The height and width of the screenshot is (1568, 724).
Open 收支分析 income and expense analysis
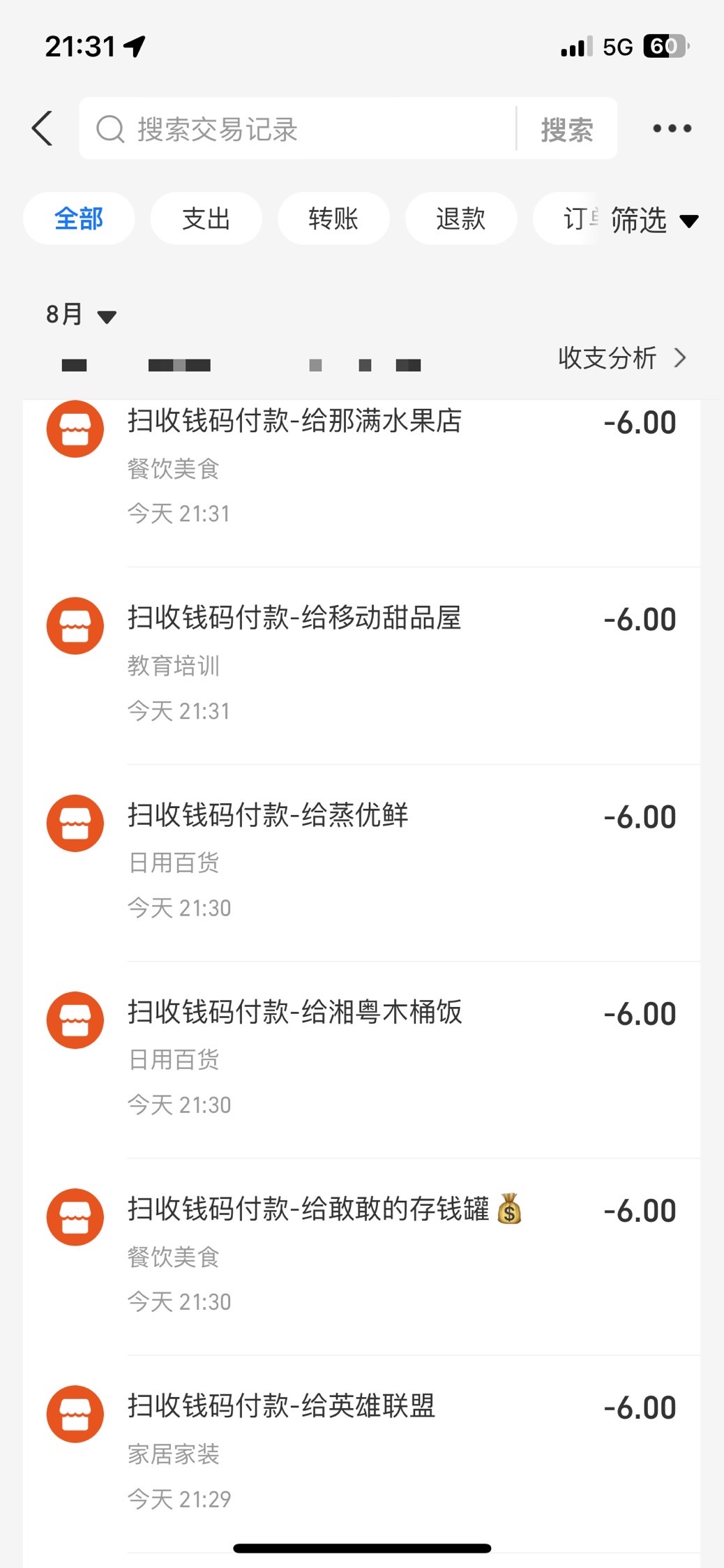coord(621,358)
